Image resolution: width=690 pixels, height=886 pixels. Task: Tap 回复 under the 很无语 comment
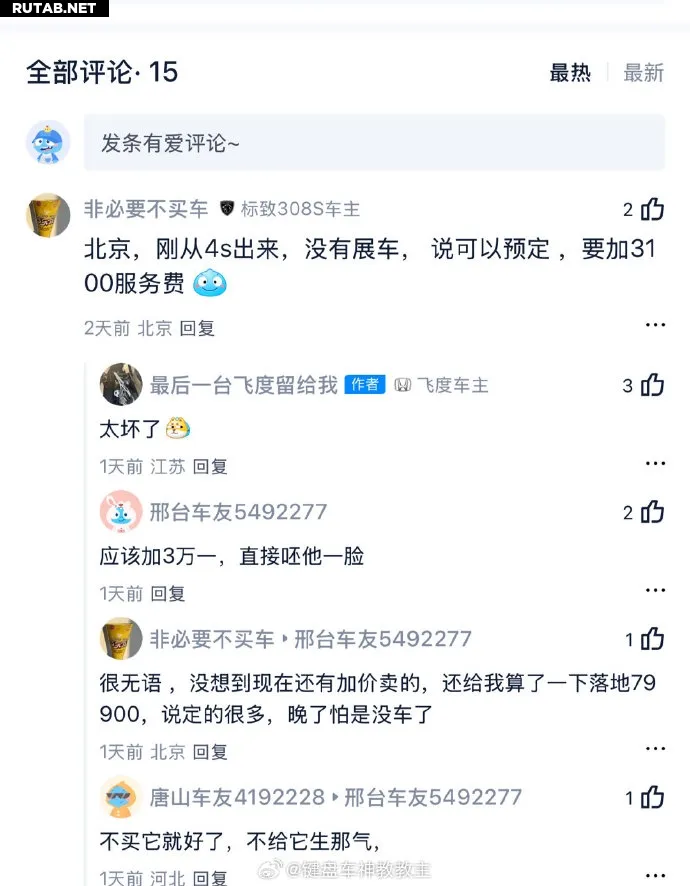point(210,751)
